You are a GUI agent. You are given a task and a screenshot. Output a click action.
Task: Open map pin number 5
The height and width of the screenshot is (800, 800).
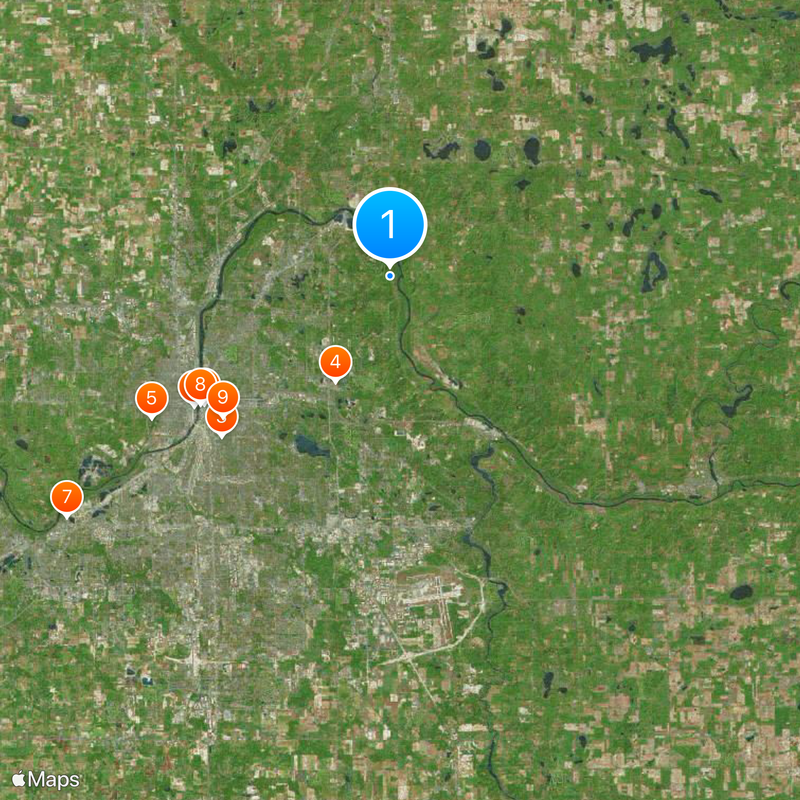[x=151, y=399]
